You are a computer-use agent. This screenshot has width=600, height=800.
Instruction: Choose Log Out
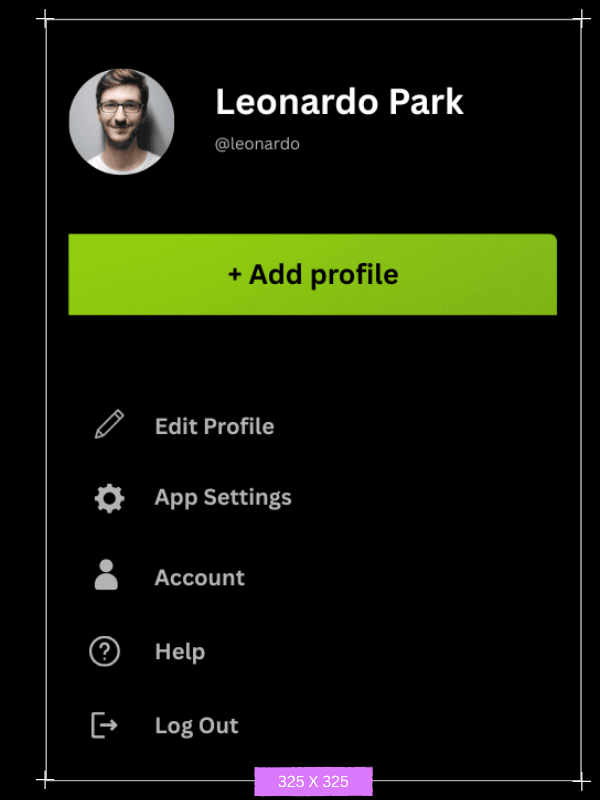196,725
